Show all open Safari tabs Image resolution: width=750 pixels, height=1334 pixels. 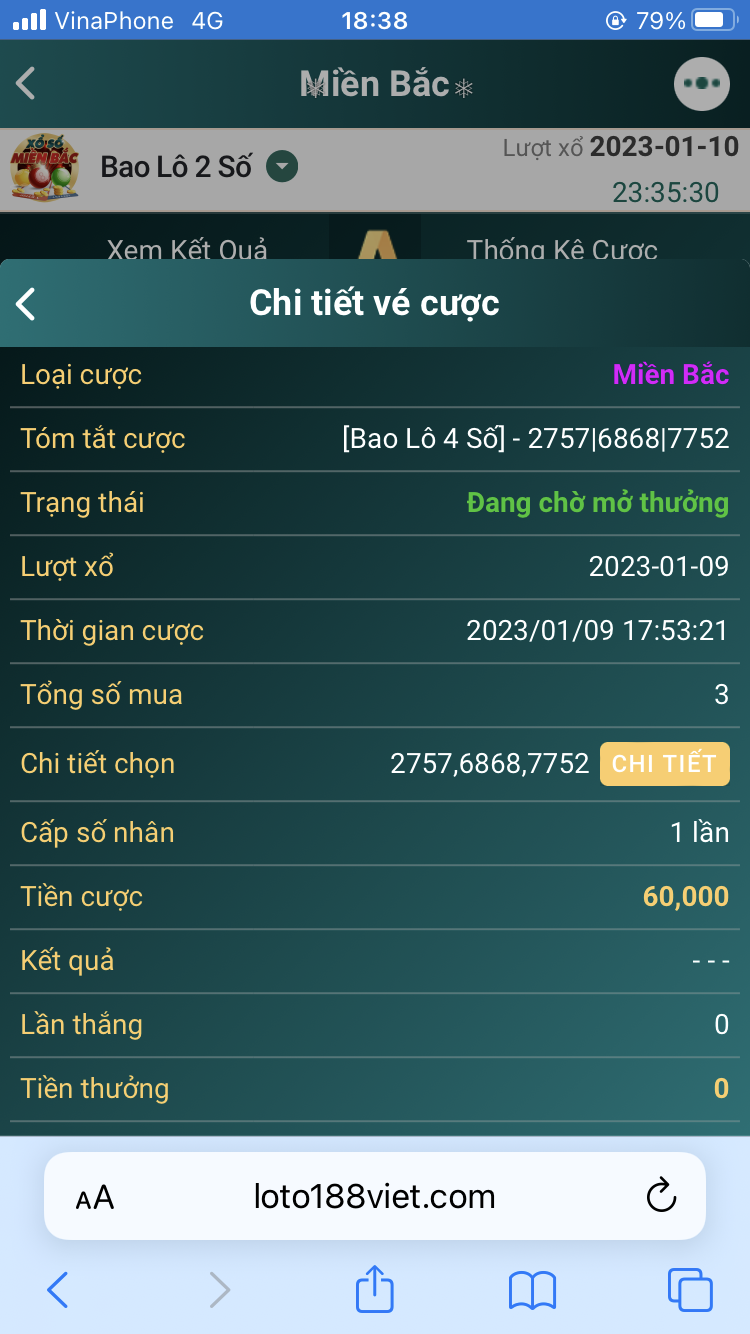point(690,1290)
